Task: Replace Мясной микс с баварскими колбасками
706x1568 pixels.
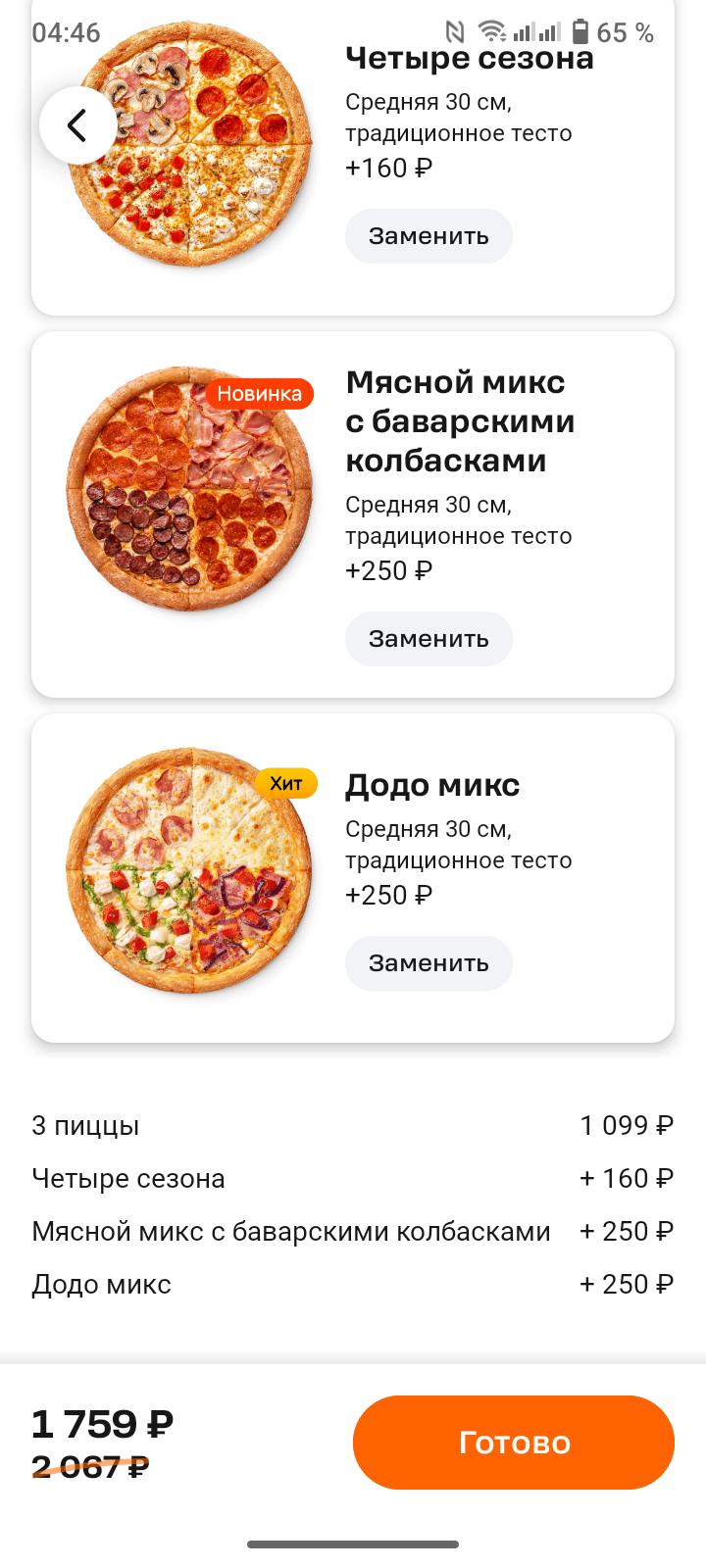Action: point(429,639)
